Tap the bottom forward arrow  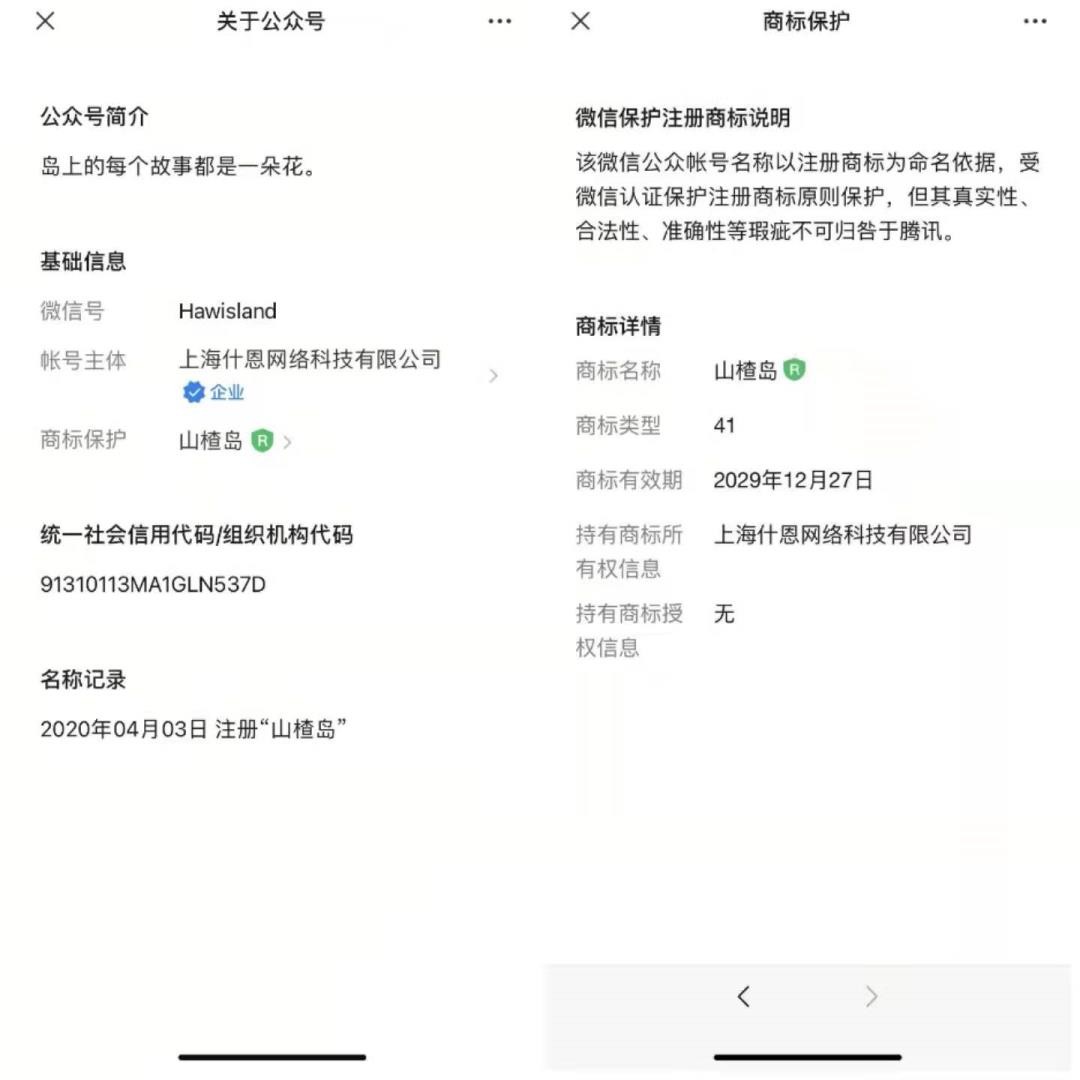point(871,996)
